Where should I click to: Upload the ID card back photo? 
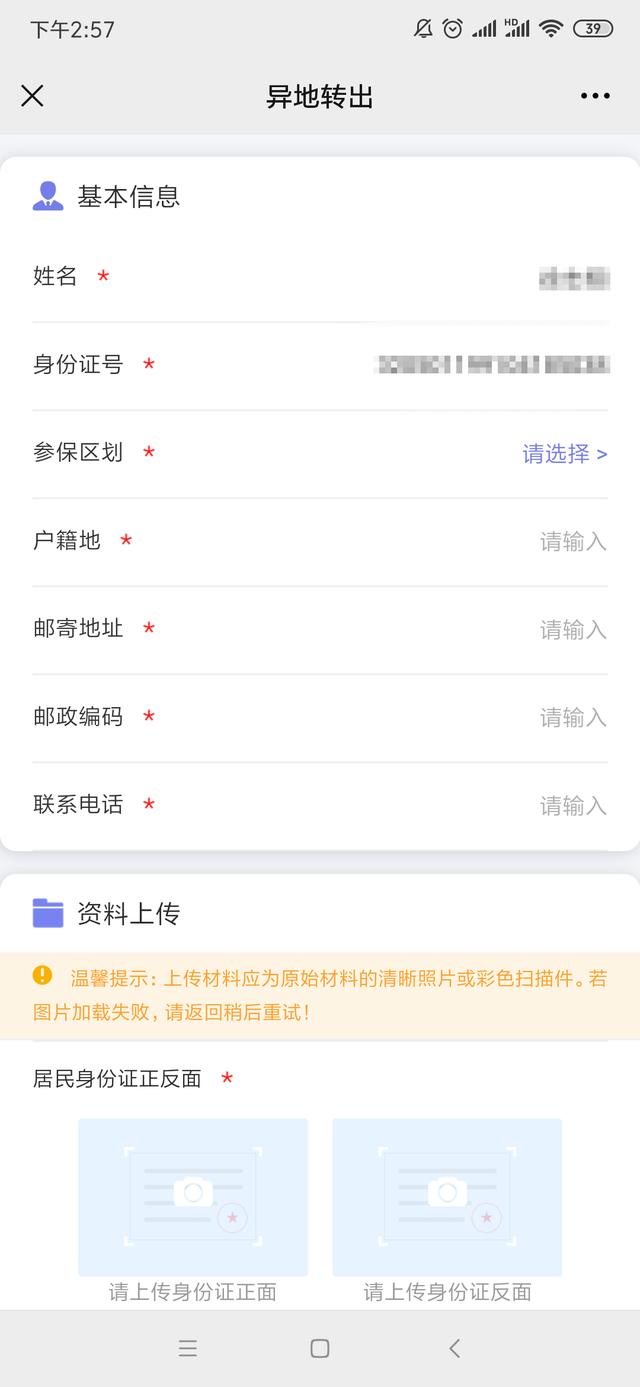(447, 1197)
